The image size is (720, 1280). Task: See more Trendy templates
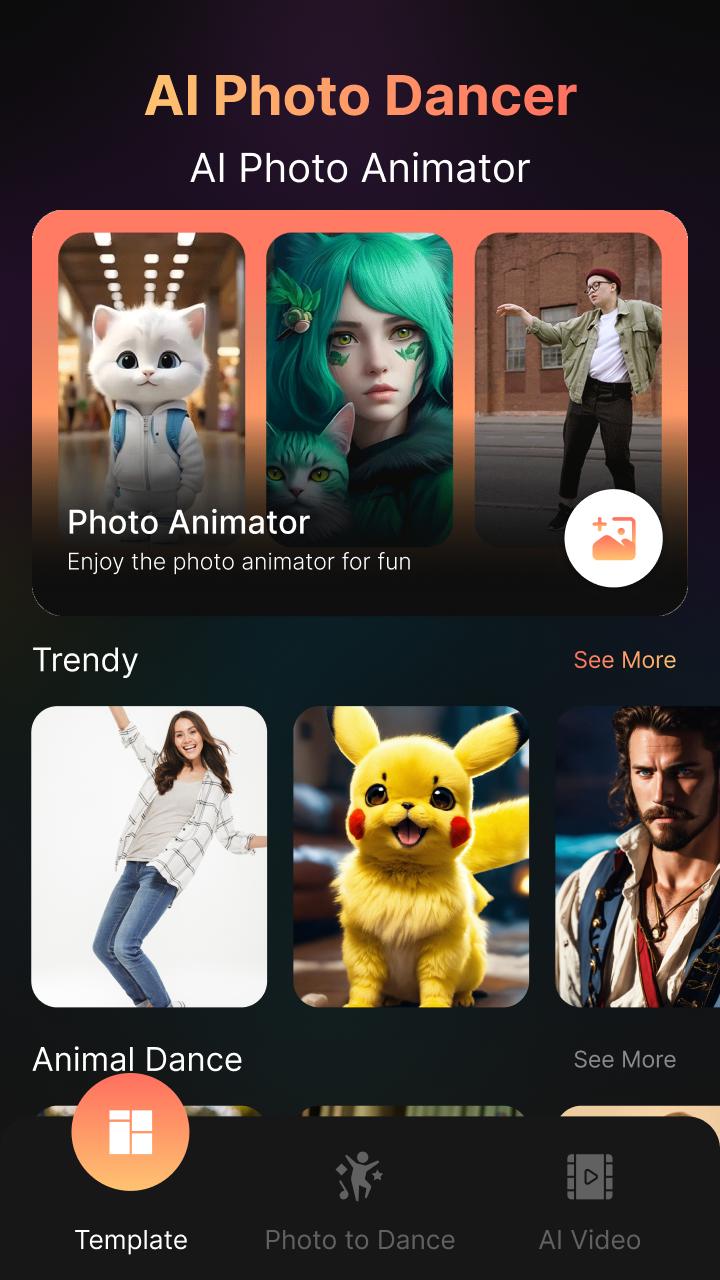[625, 660]
